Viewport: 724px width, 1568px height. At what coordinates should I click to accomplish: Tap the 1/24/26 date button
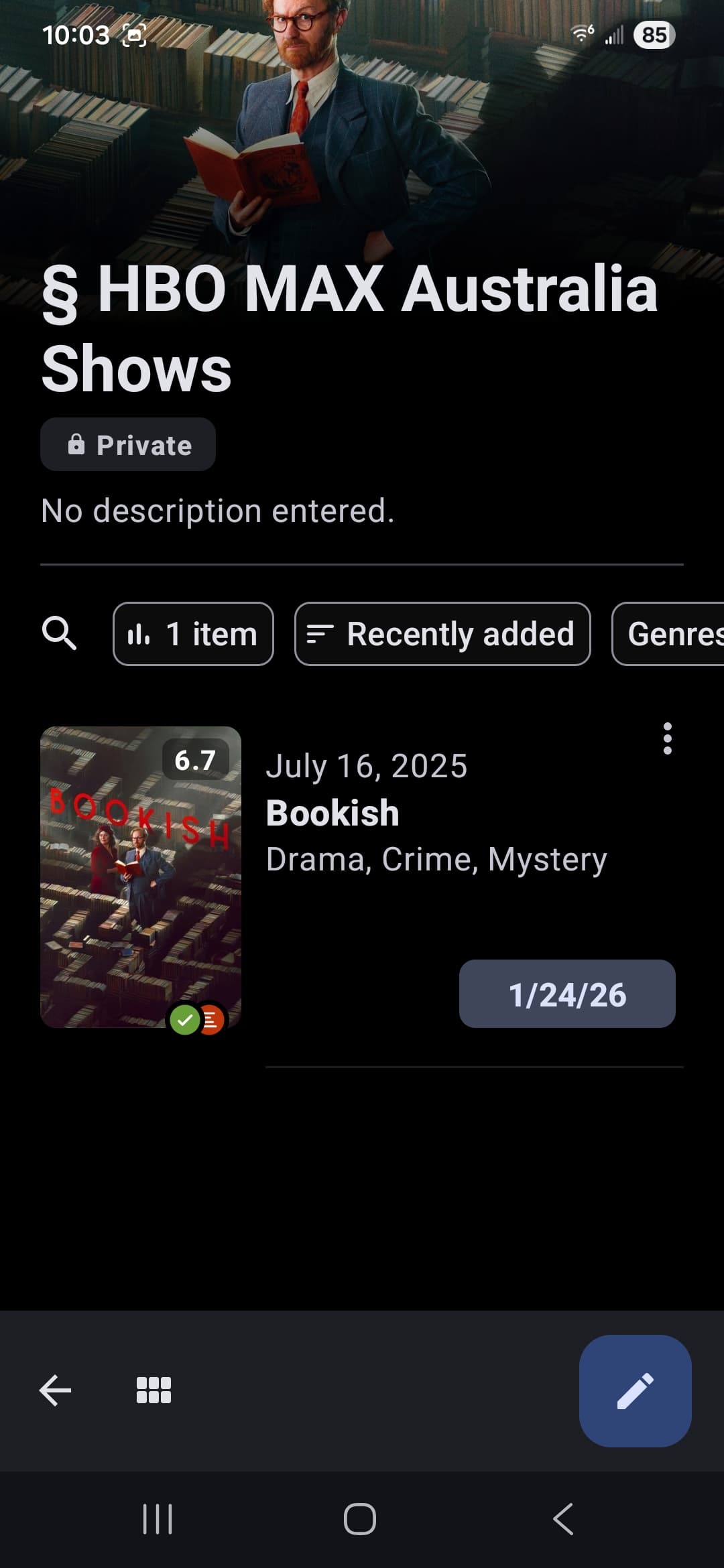click(x=567, y=994)
